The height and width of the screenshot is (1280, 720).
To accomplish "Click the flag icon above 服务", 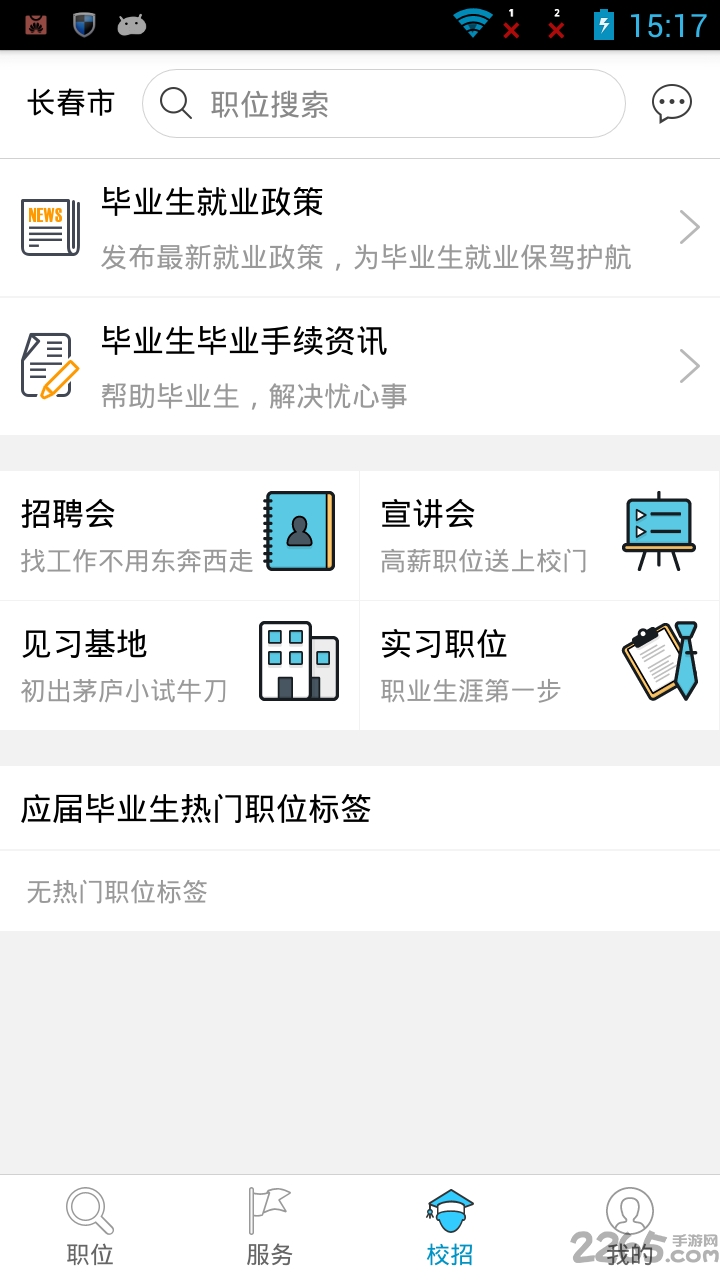I will point(268,1210).
